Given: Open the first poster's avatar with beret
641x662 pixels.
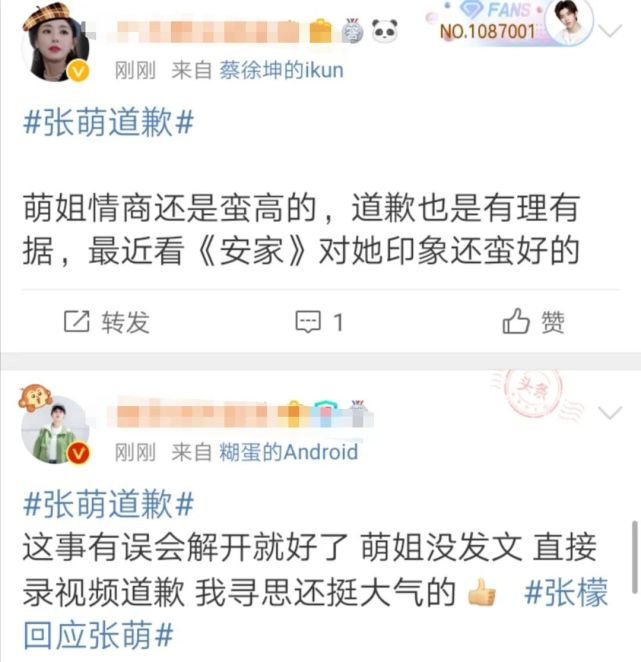Looking at the screenshot, I should click(x=55, y=42).
